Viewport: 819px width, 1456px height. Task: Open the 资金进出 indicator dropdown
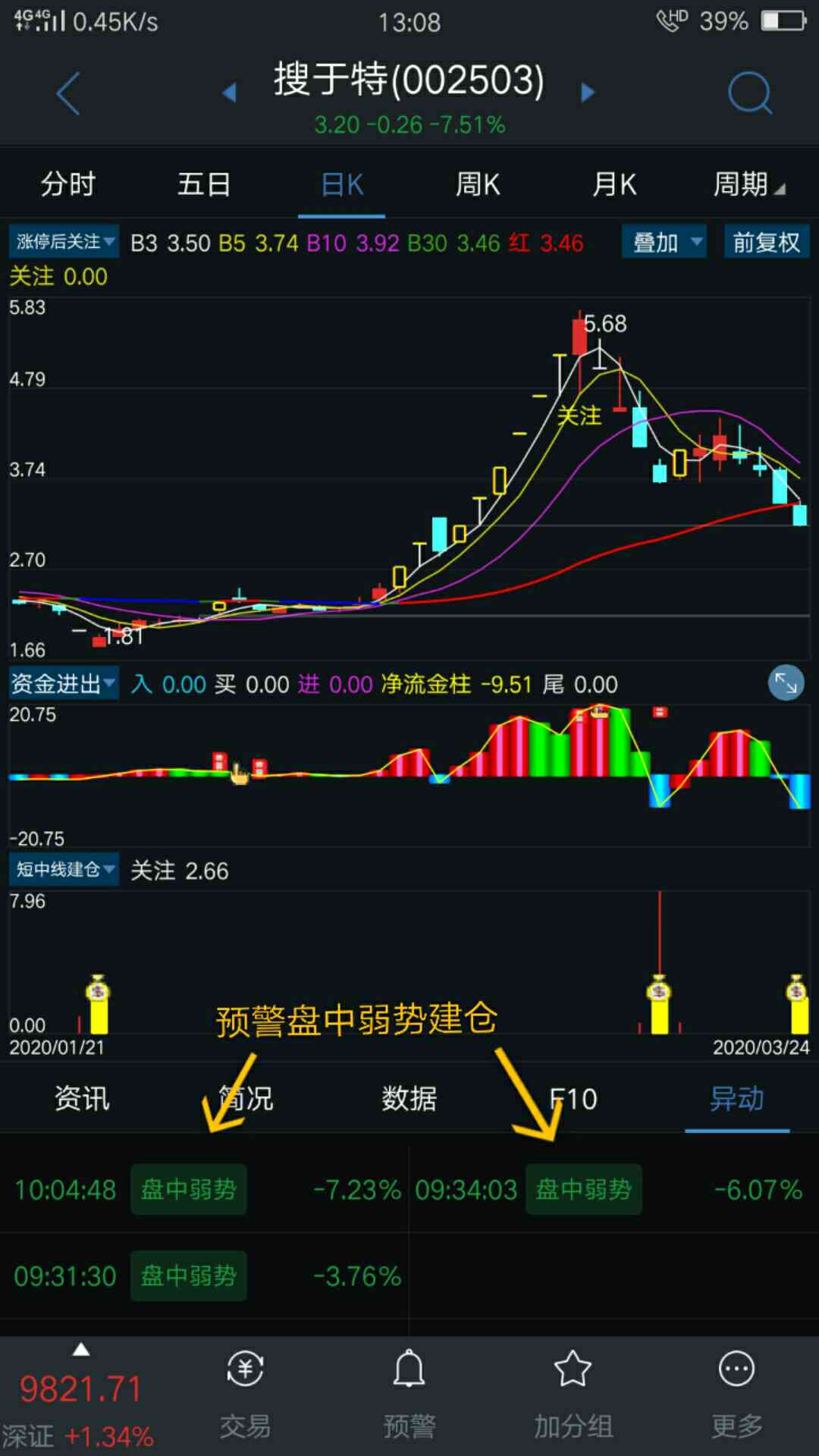pyautogui.click(x=63, y=684)
